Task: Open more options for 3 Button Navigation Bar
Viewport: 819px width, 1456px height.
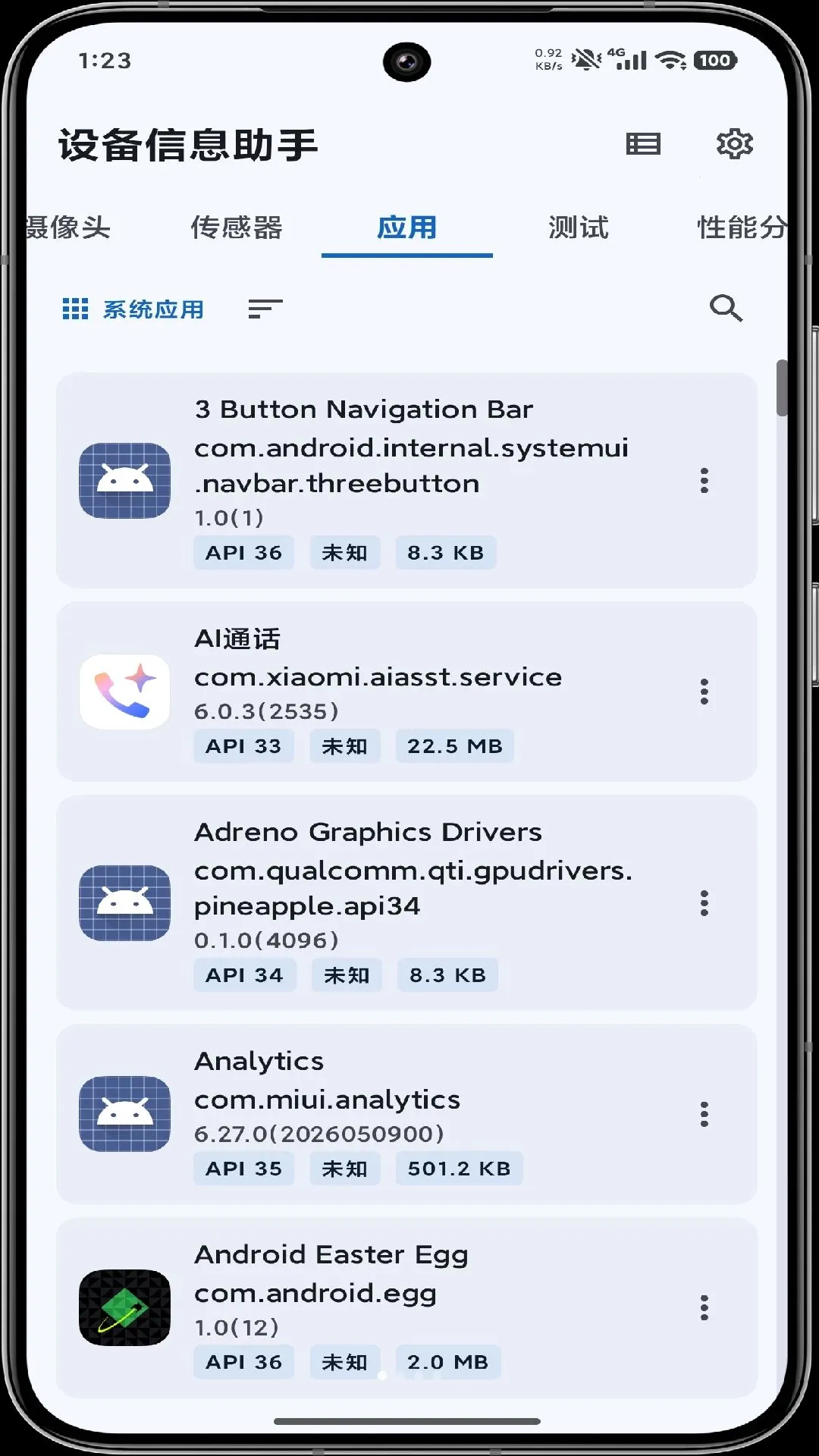Action: click(x=704, y=481)
